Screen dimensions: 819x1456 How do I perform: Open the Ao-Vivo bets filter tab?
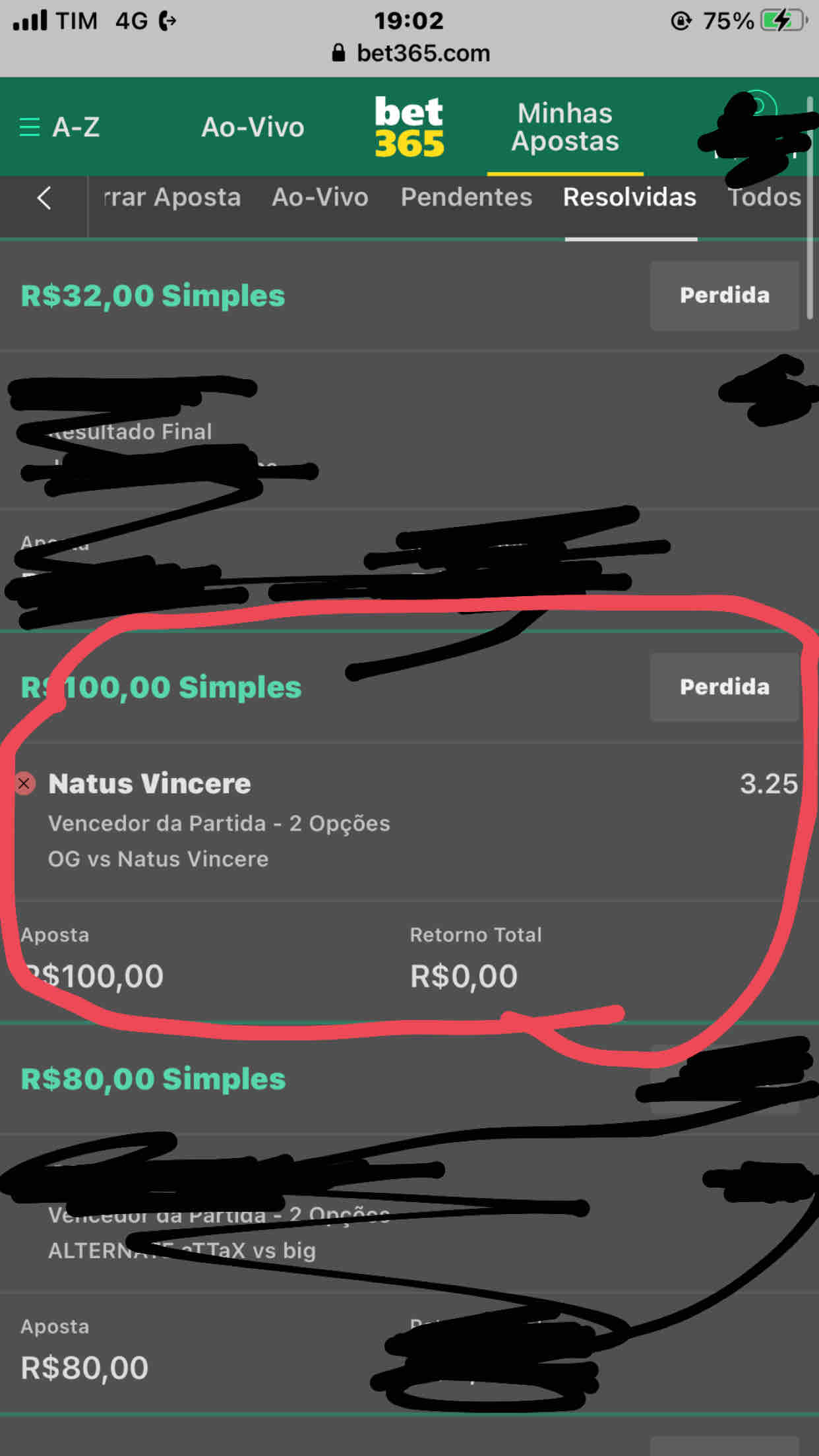(x=320, y=197)
